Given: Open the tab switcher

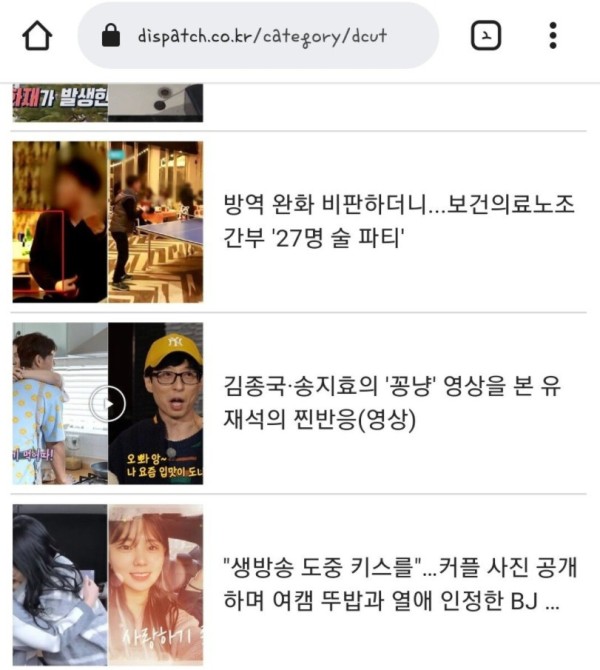Looking at the screenshot, I should tap(486, 37).
